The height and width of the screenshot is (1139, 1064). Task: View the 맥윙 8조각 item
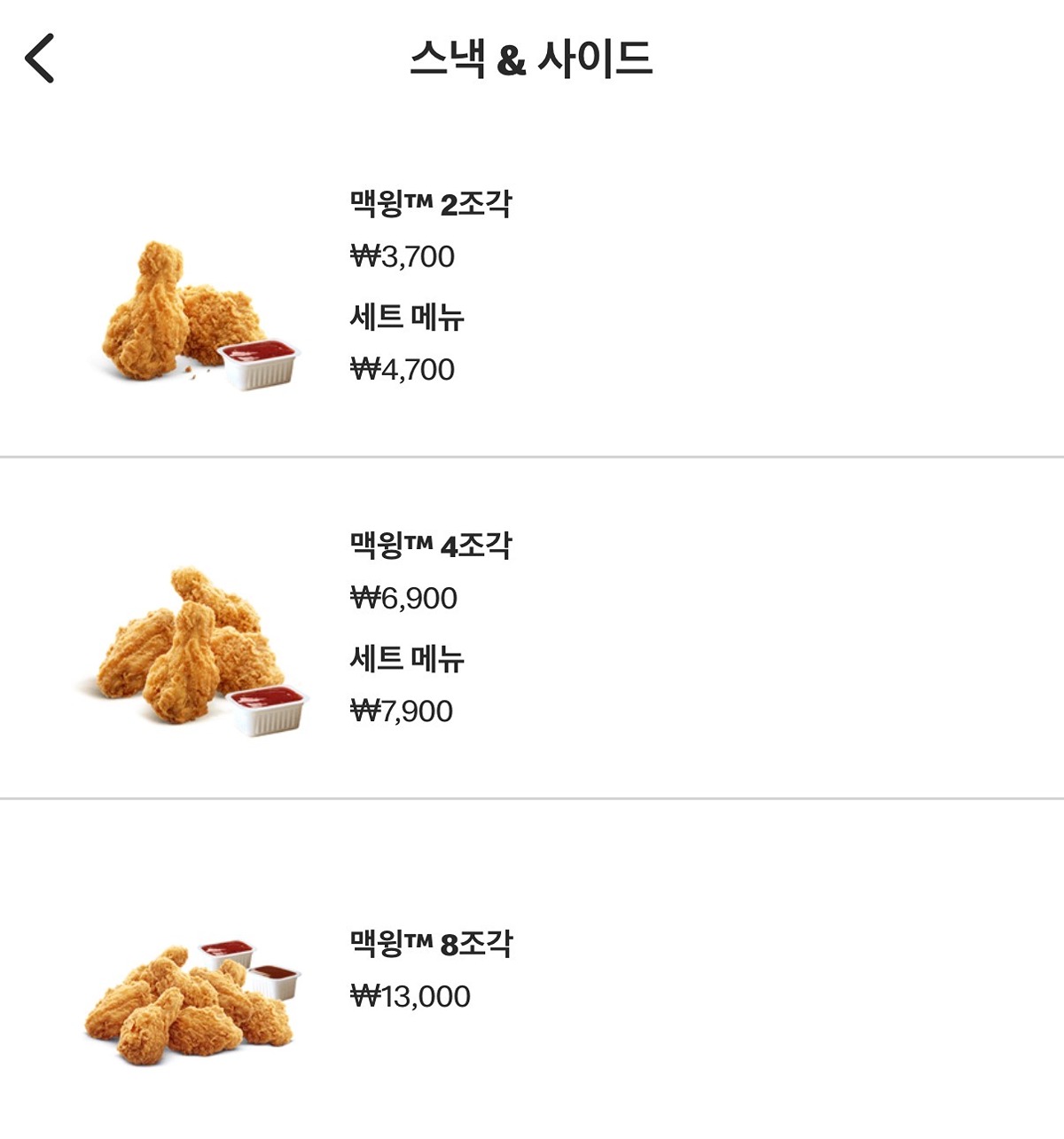coord(431,944)
